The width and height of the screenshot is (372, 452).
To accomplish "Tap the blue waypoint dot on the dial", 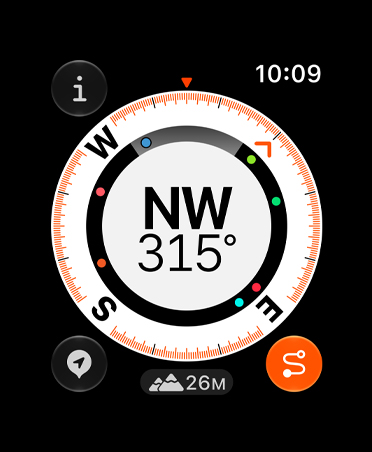I will [x=146, y=143].
